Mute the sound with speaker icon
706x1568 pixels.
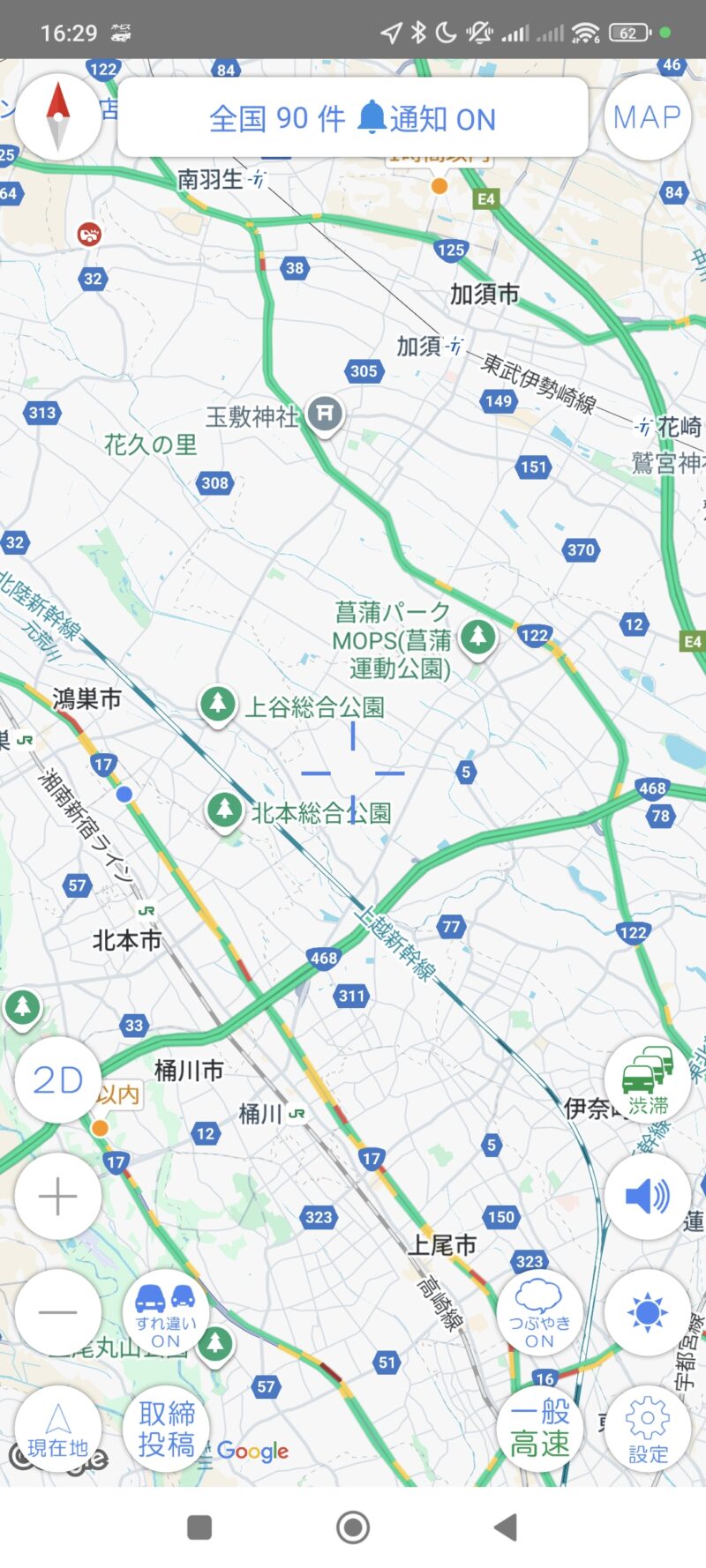pyautogui.click(x=648, y=1197)
